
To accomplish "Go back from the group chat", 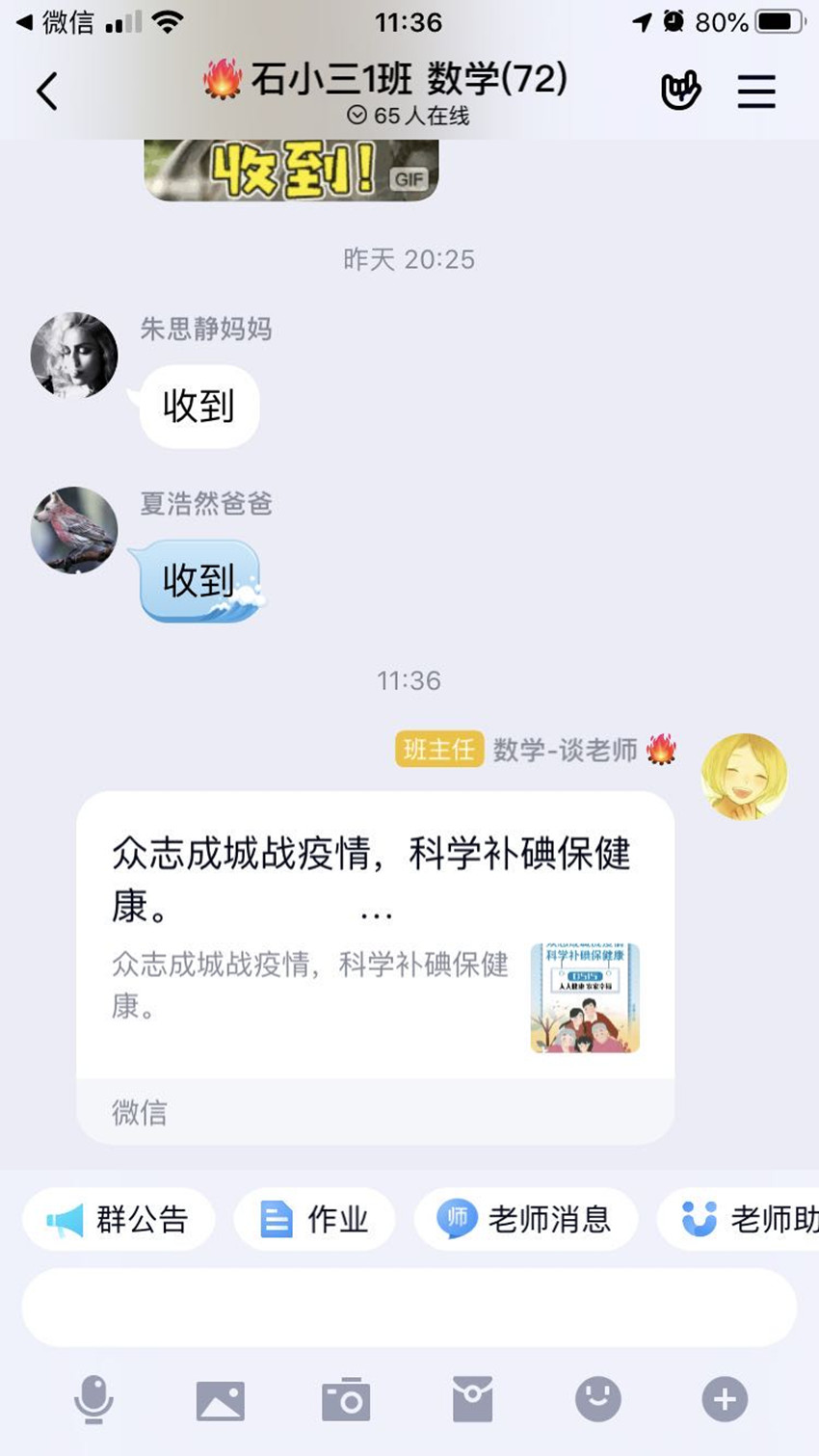I will 47,93.
